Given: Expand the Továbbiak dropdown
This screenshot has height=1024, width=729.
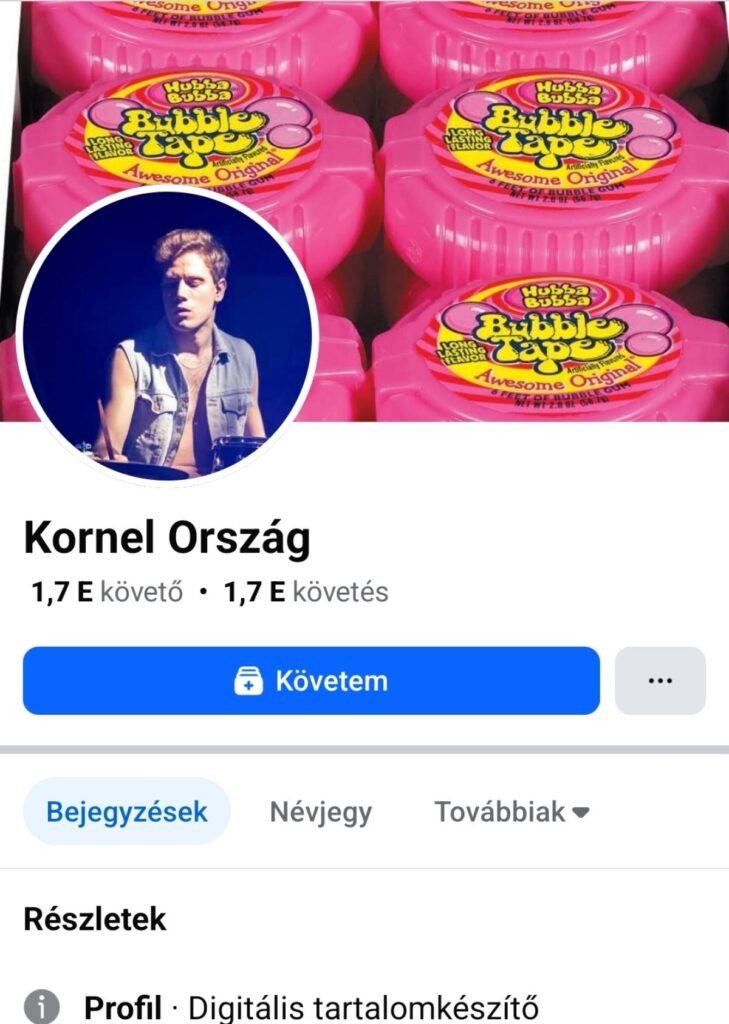Looking at the screenshot, I should [511, 811].
